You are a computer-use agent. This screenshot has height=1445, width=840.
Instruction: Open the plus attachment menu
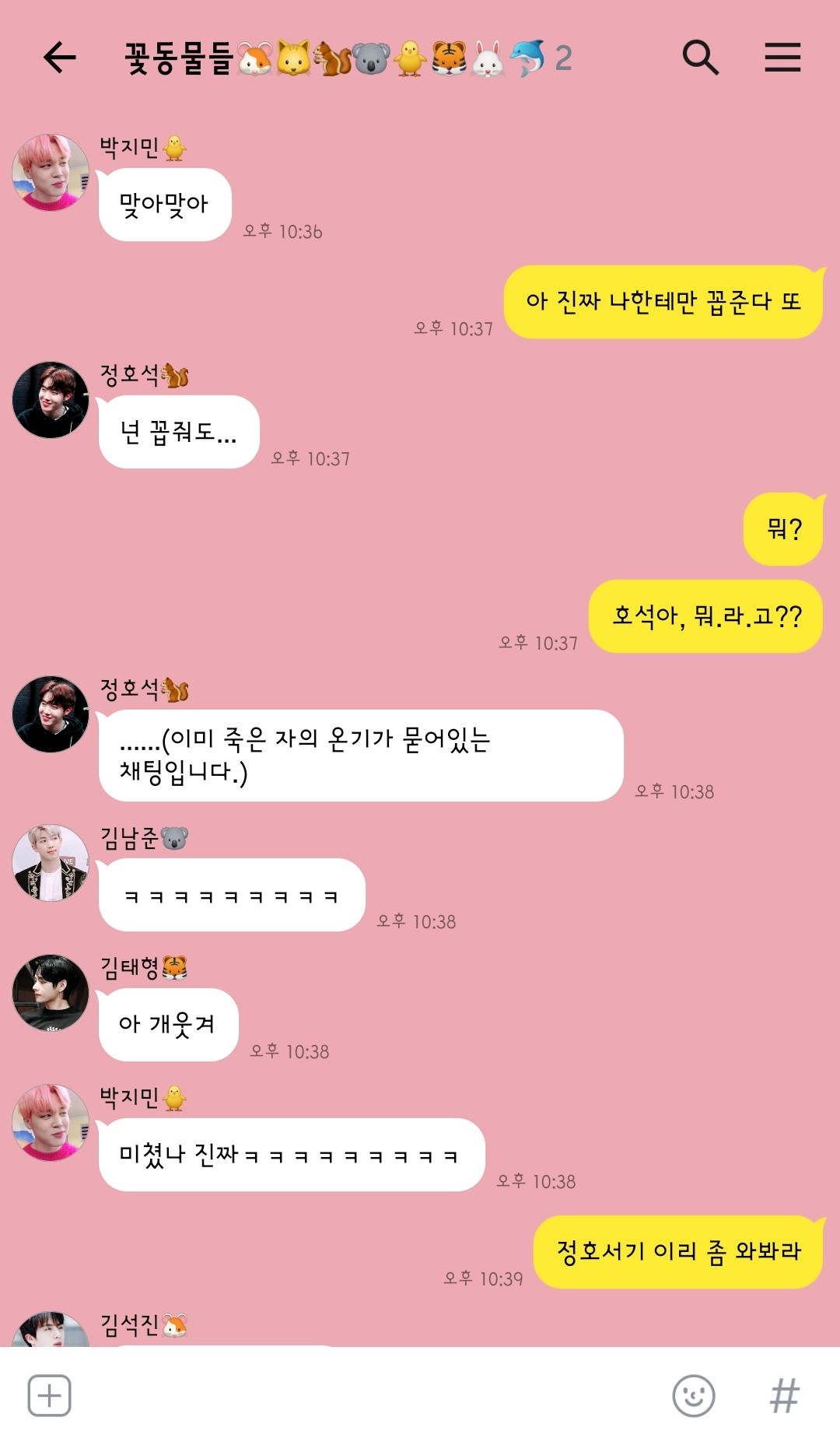pos(50,1395)
